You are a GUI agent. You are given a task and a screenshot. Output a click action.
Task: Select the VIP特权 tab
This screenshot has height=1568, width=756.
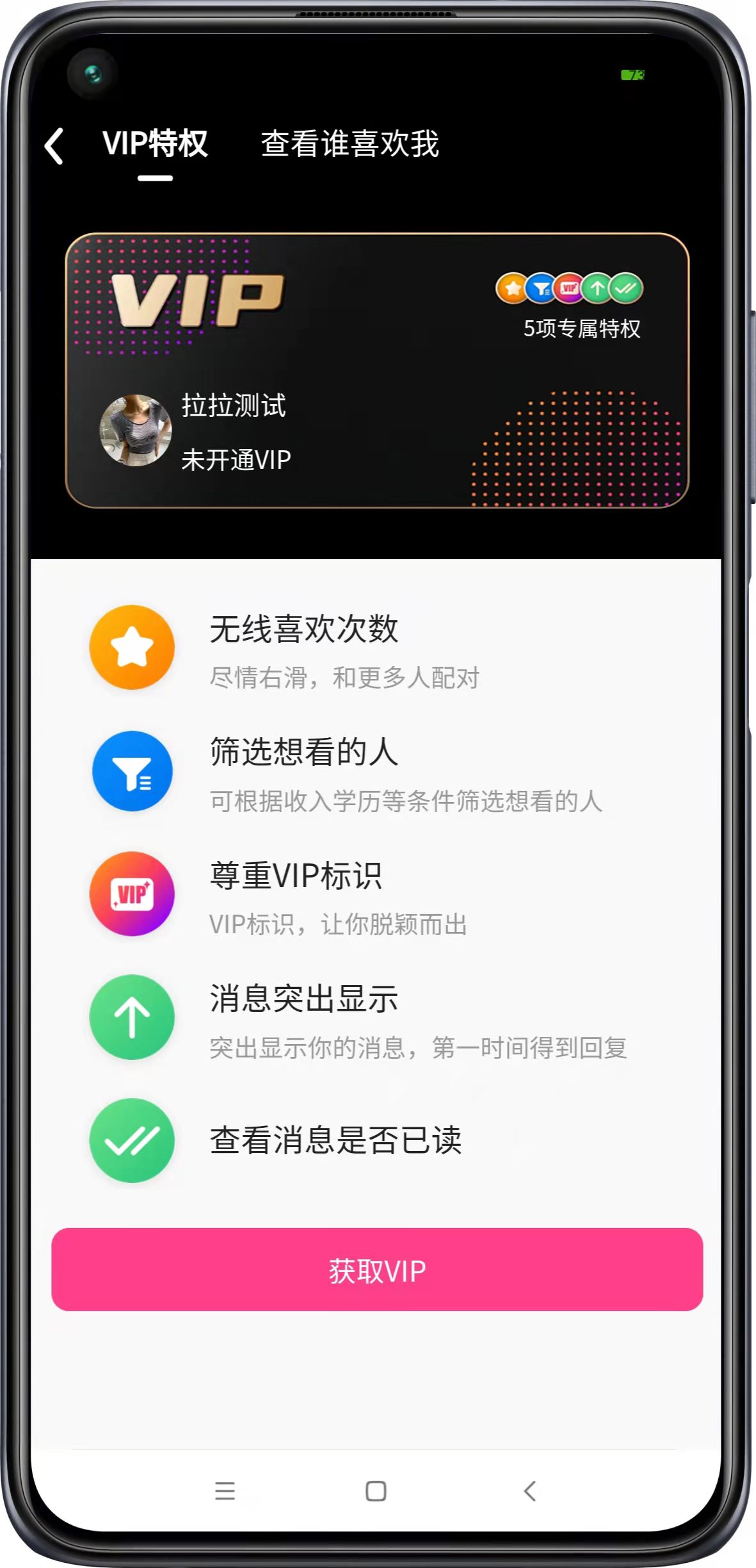click(x=155, y=143)
